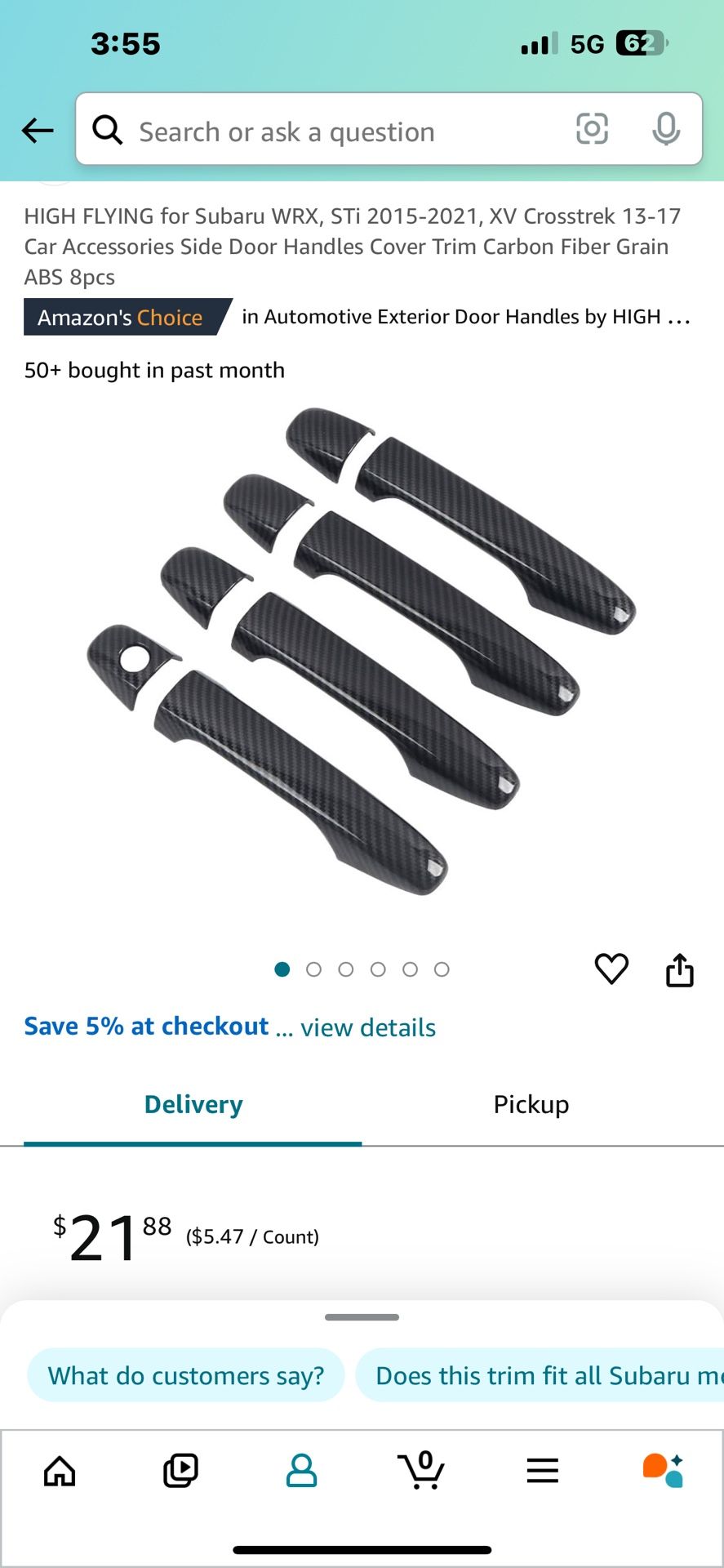Tap the search or ask a question field
Screen dimensions: 724x1568
326,131
